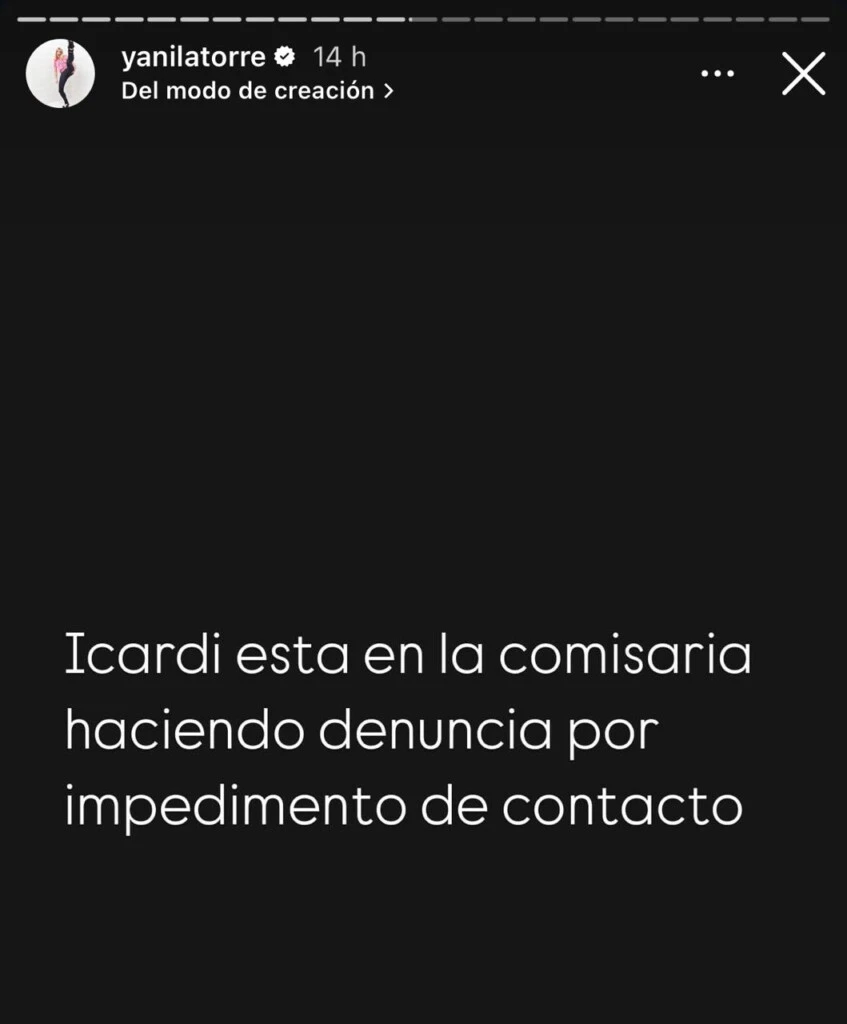Image resolution: width=847 pixels, height=1024 pixels.
Task: Open the three-dot story options menu
Action: click(717, 74)
